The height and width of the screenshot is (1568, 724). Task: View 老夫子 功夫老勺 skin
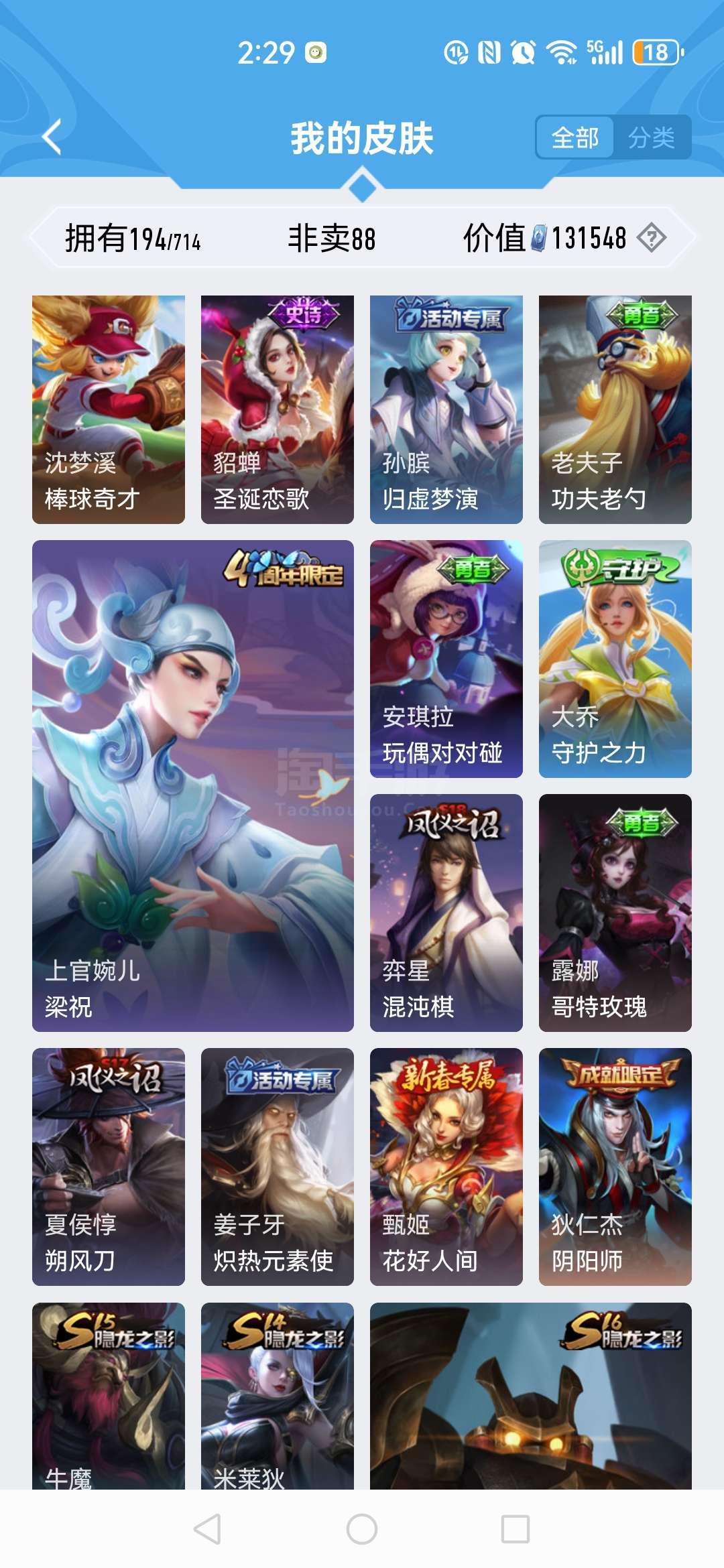click(x=615, y=409)
